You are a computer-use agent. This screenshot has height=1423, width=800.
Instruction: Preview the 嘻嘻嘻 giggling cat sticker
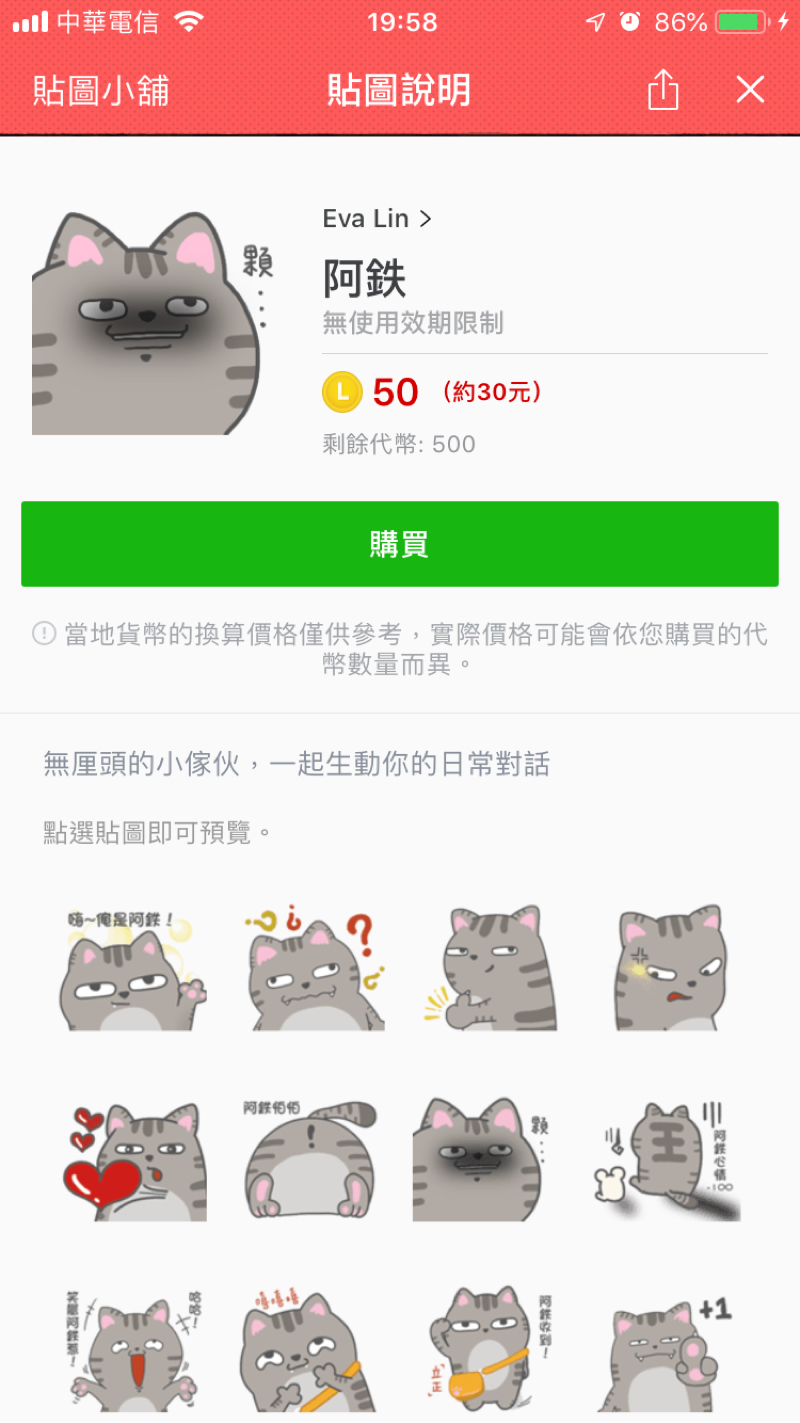click(x=312, y=1350)
